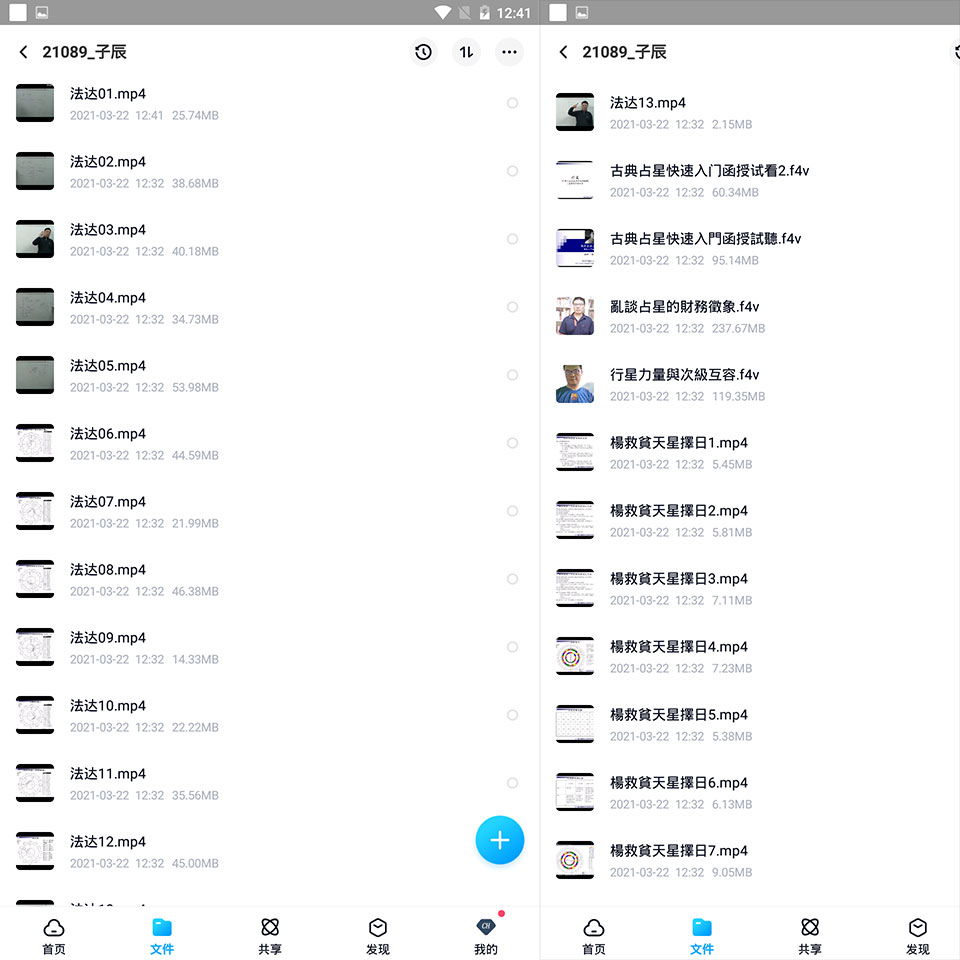Tap the blue plus upload button
Viewport: 960px width, 960px height.
(x=500, y=840)
